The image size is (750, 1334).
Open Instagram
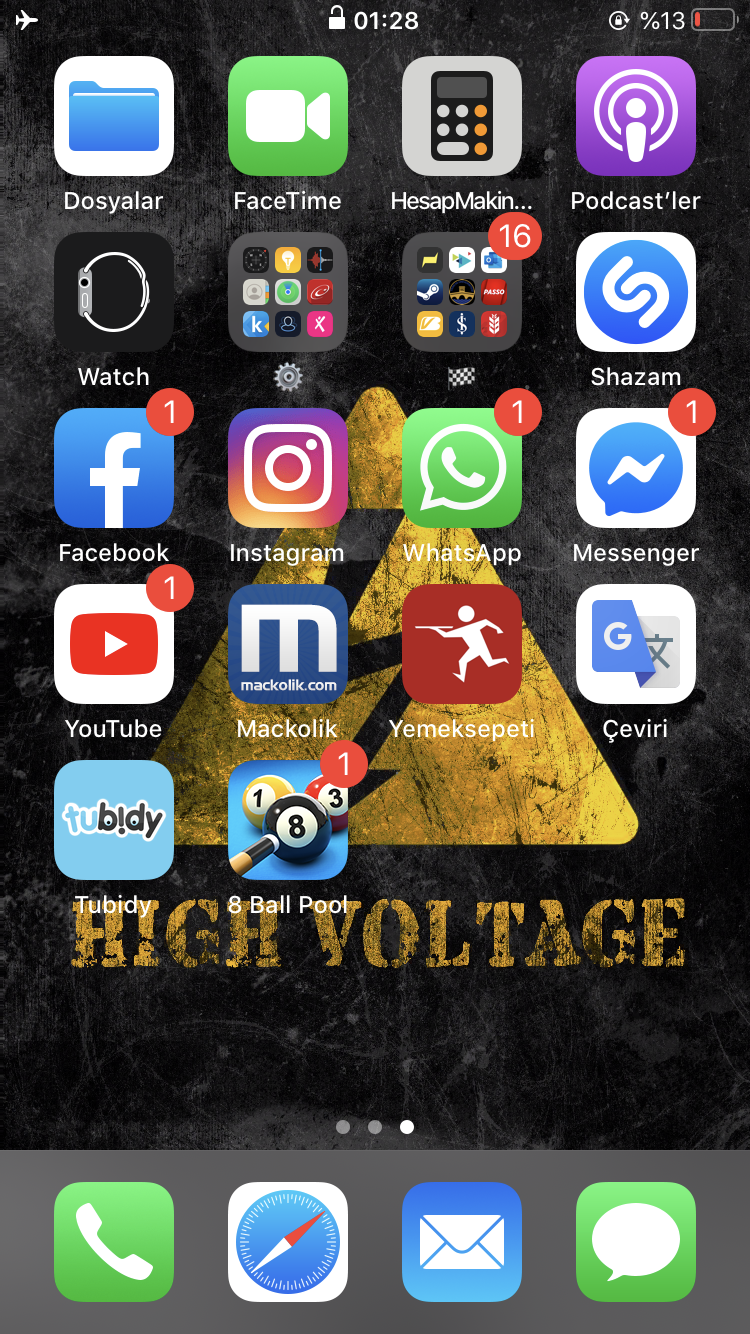pos(288,468)
